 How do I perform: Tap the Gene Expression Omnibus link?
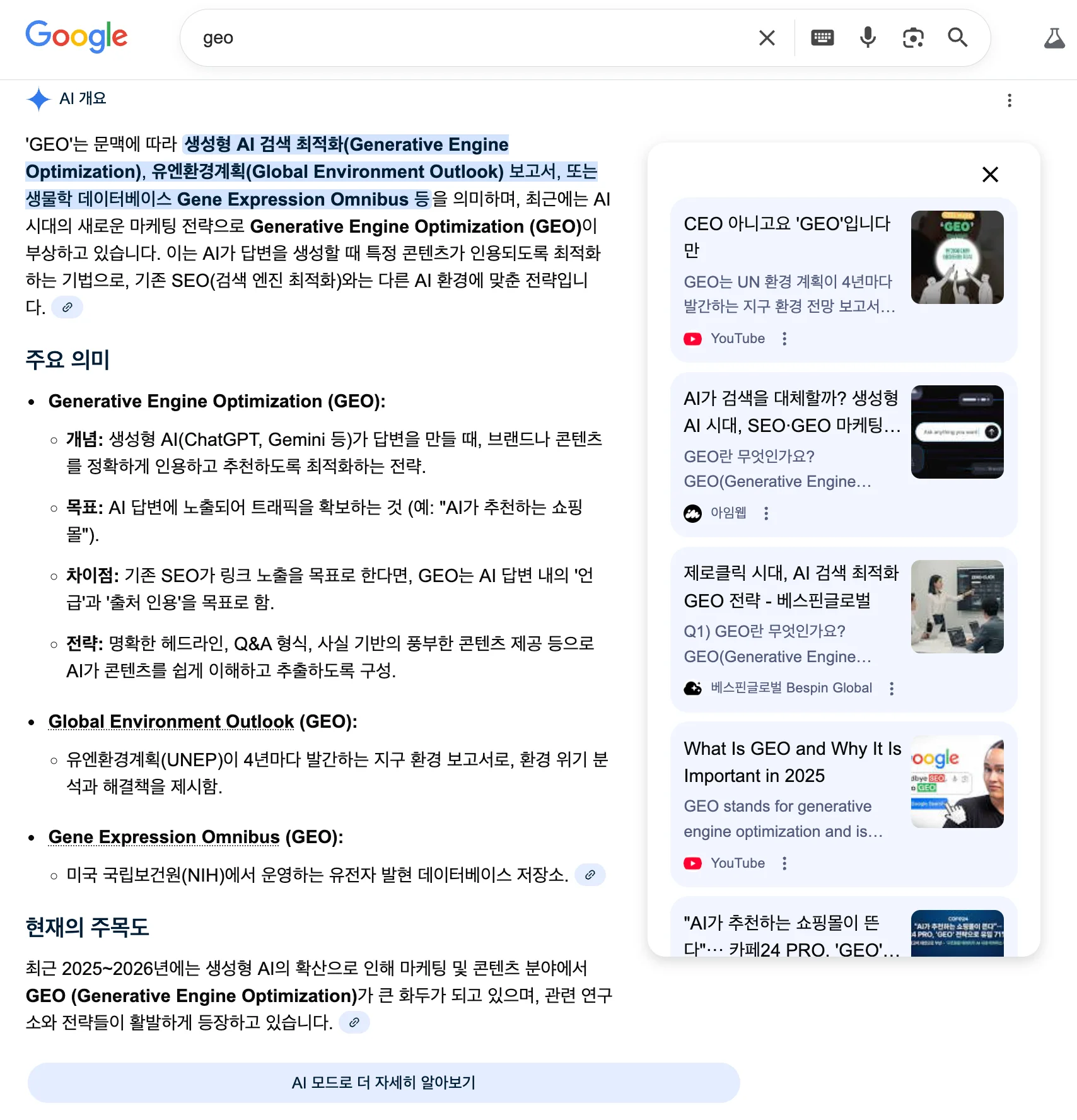click(x=164, y=837)
